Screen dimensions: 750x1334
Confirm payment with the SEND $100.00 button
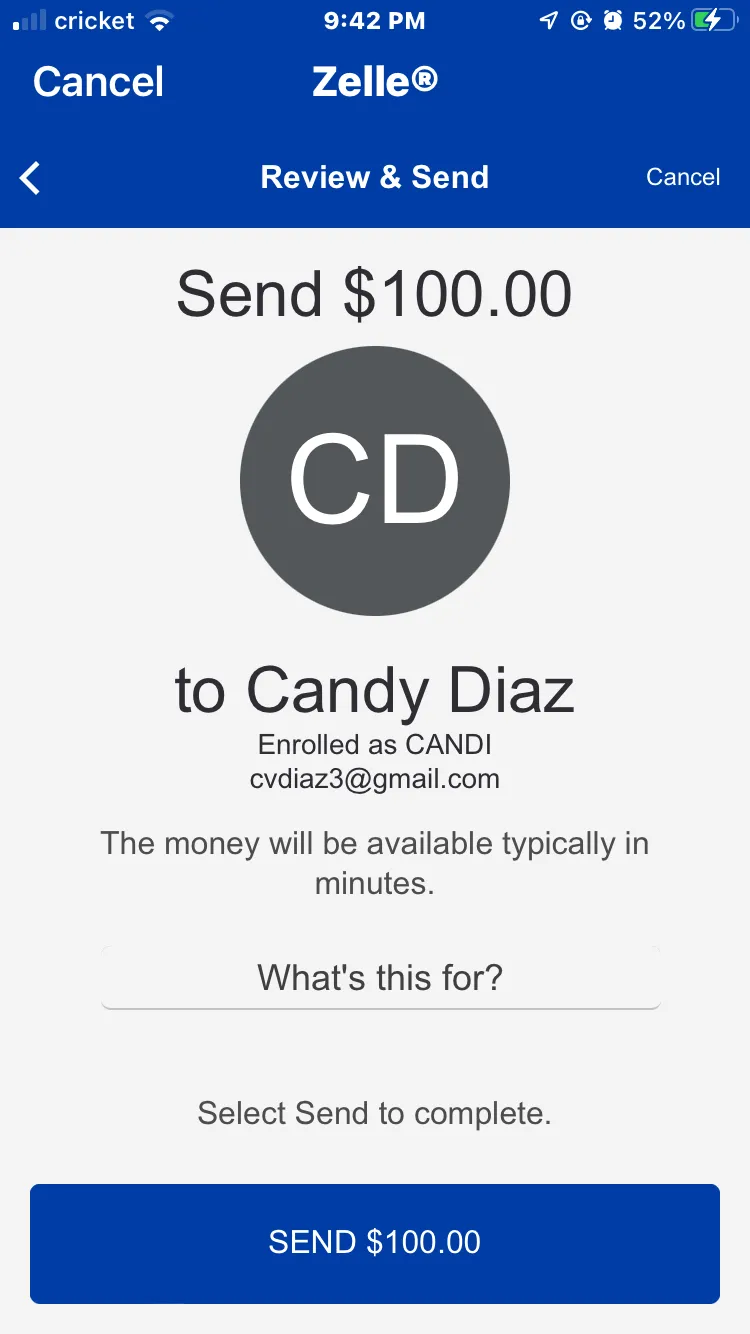pyautogui.click(x=375, y=1243)
